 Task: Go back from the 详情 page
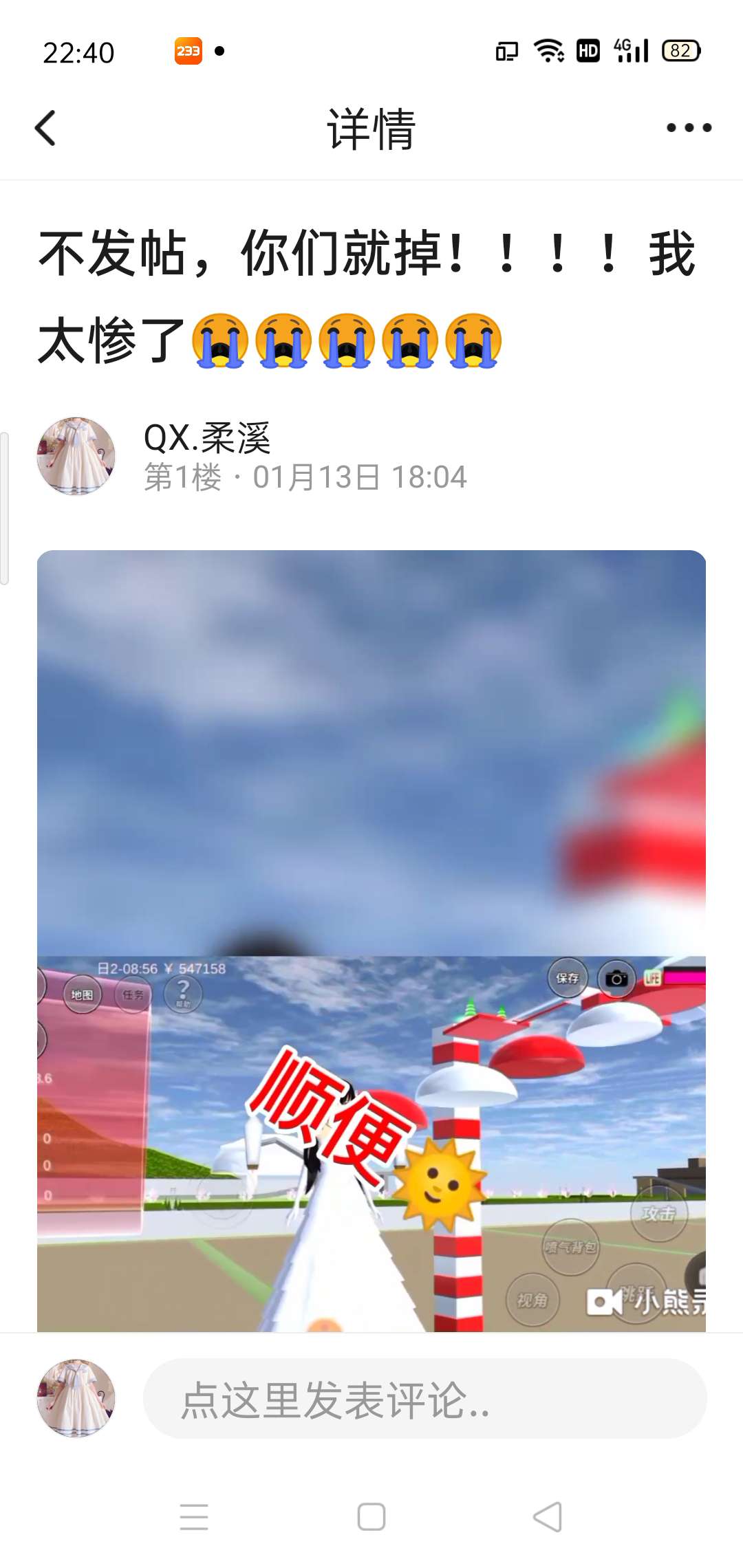pyautogui.click(x=45, y=128)
